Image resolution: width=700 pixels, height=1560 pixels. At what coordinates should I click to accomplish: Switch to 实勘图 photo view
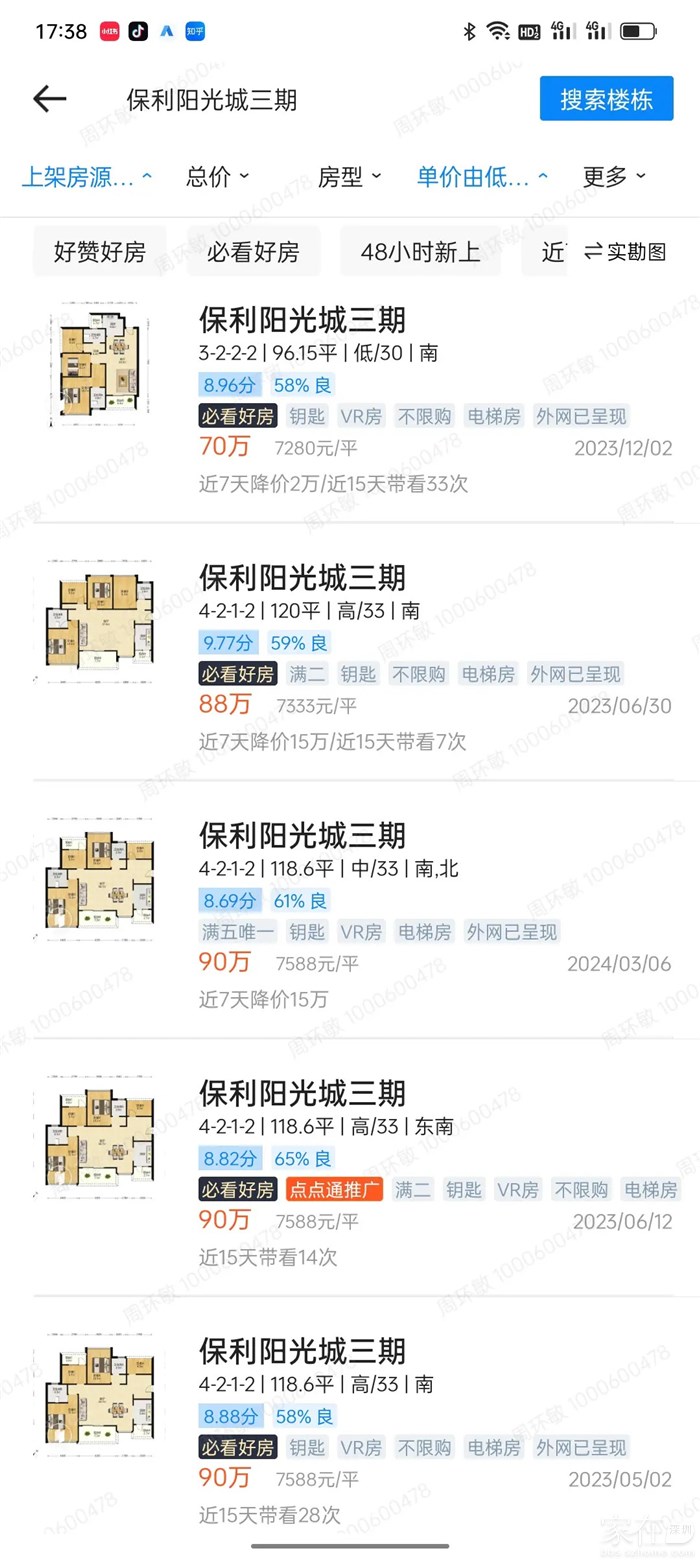(625, 252)
